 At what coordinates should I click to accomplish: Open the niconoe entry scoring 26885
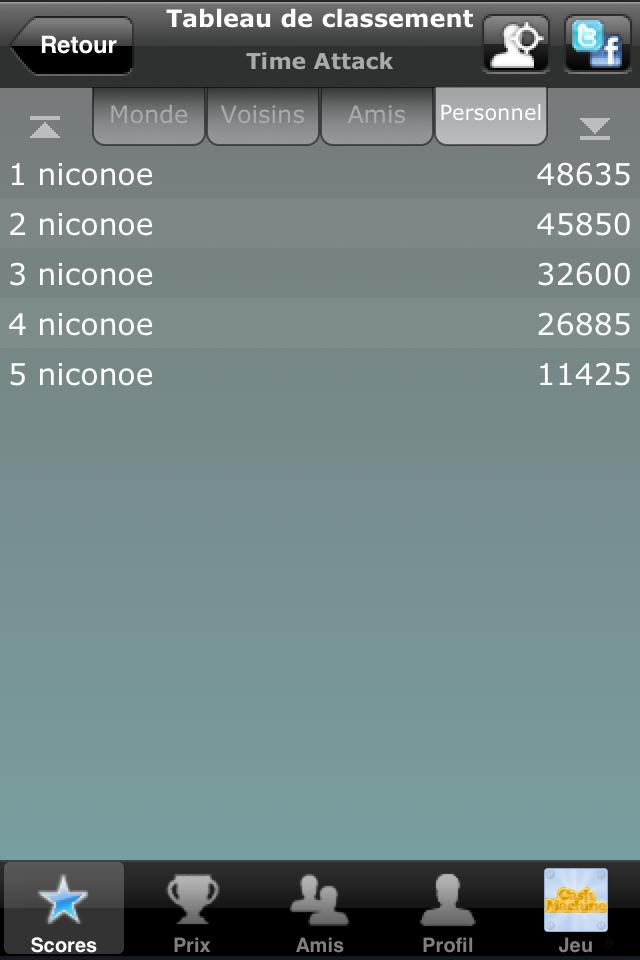(x=320, y=324)
